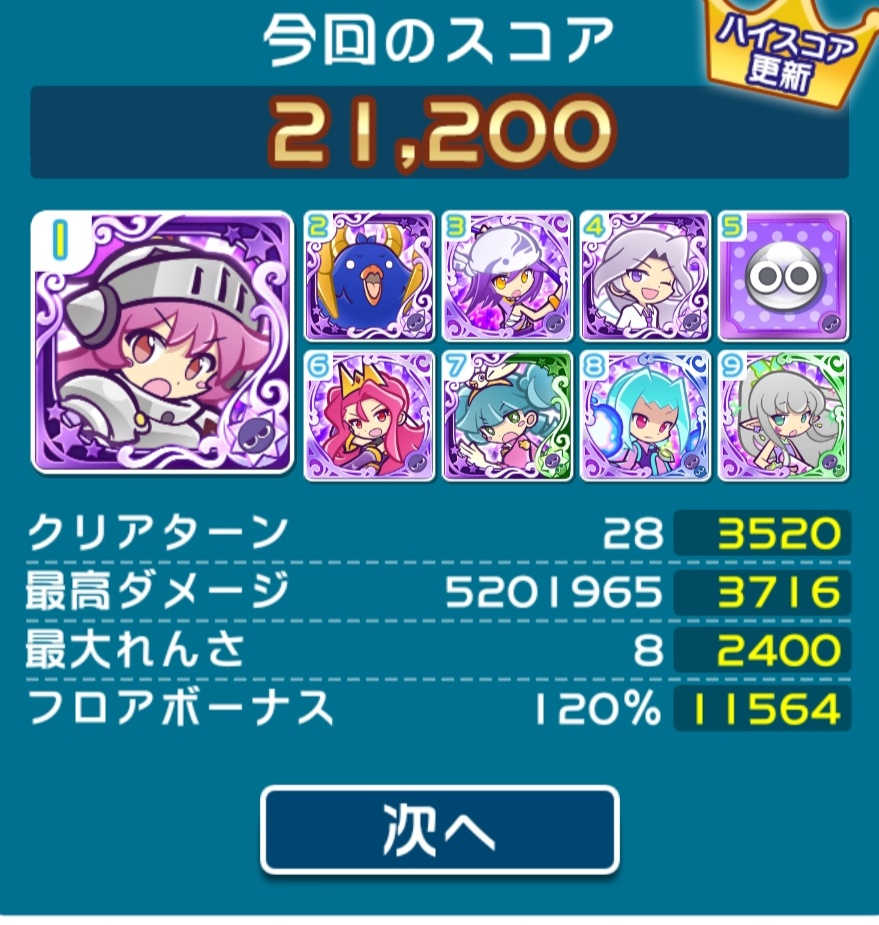Viewport: 879px width, 925px height.
Task: Tap the 次へ button to continue
Action: coord(439,829)
